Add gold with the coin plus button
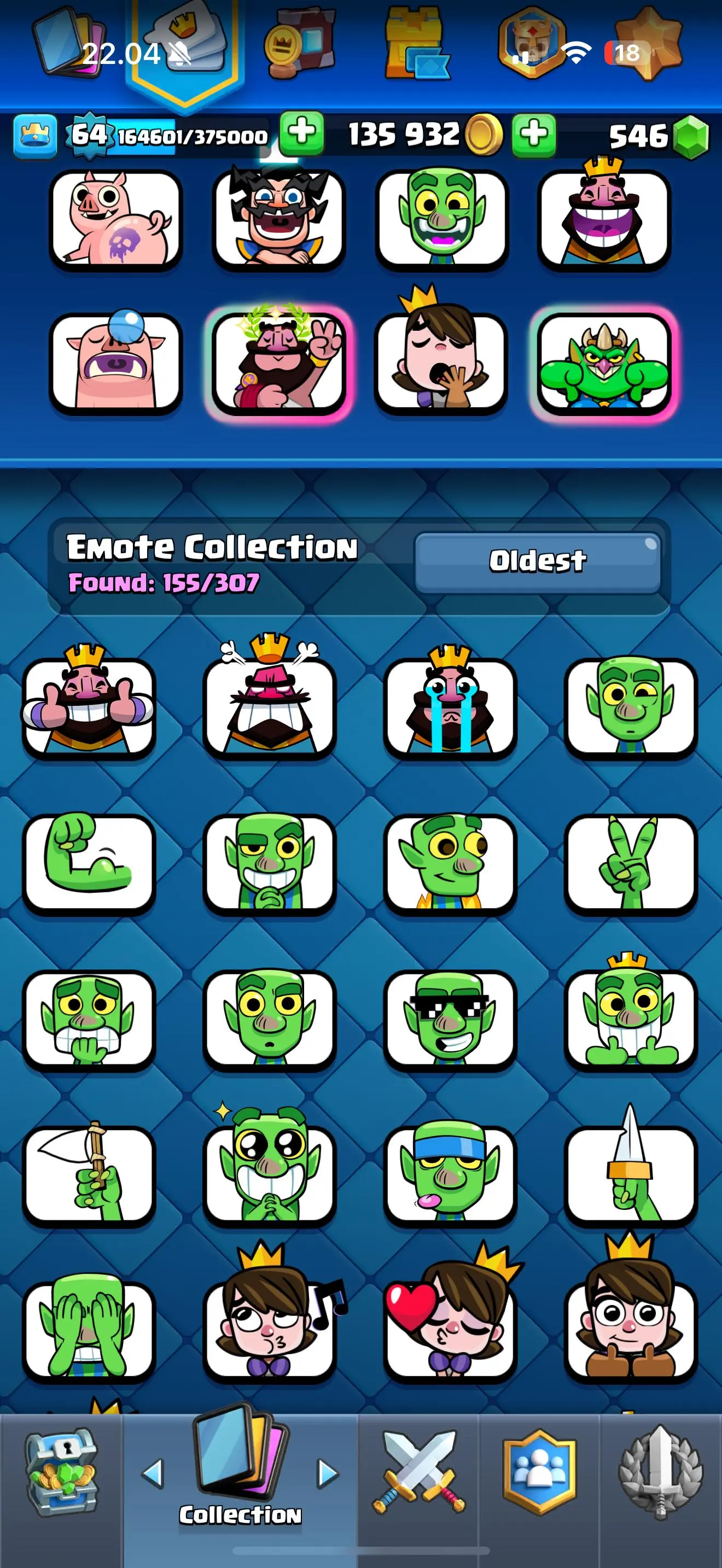 point(533,134)
